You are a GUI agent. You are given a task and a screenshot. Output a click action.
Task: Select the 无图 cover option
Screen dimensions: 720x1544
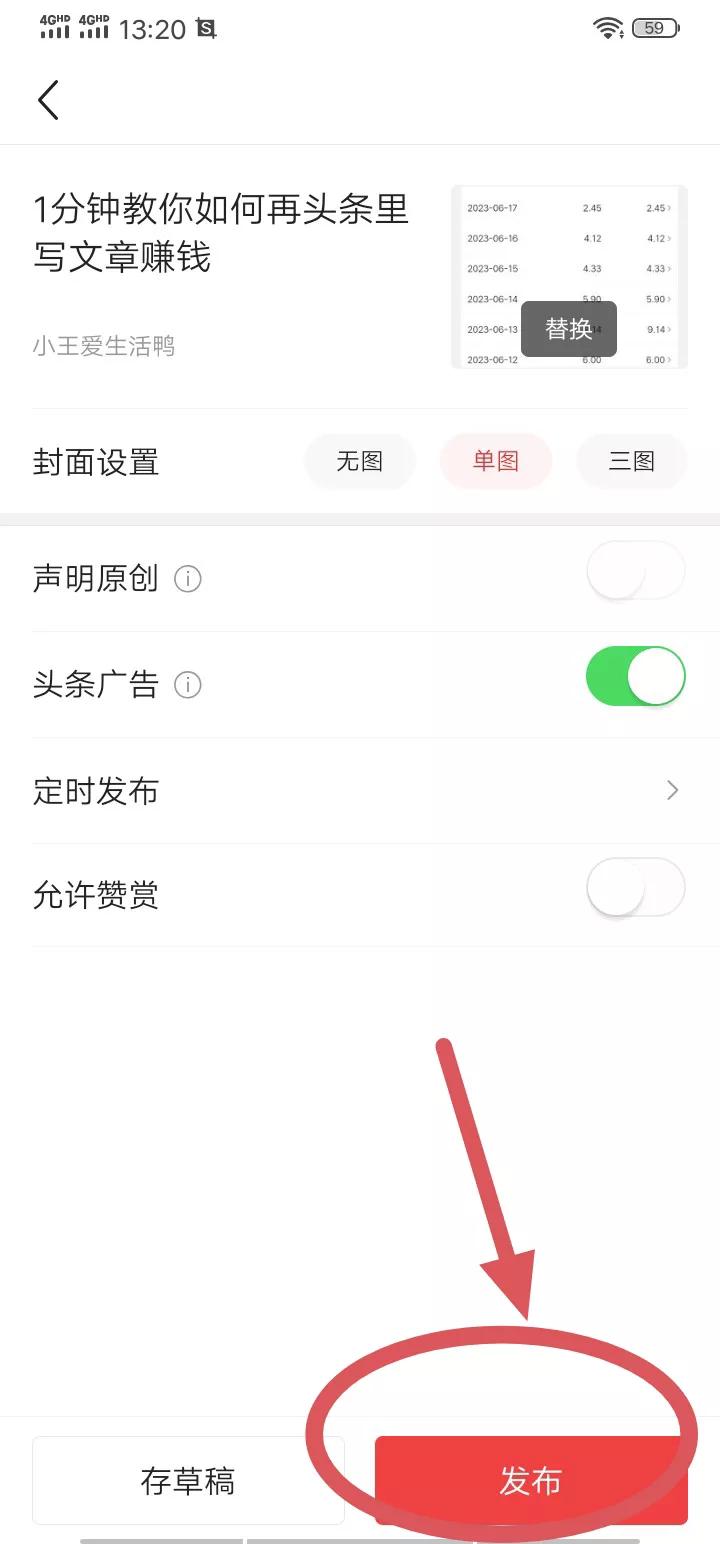click(x=359, y=461)
